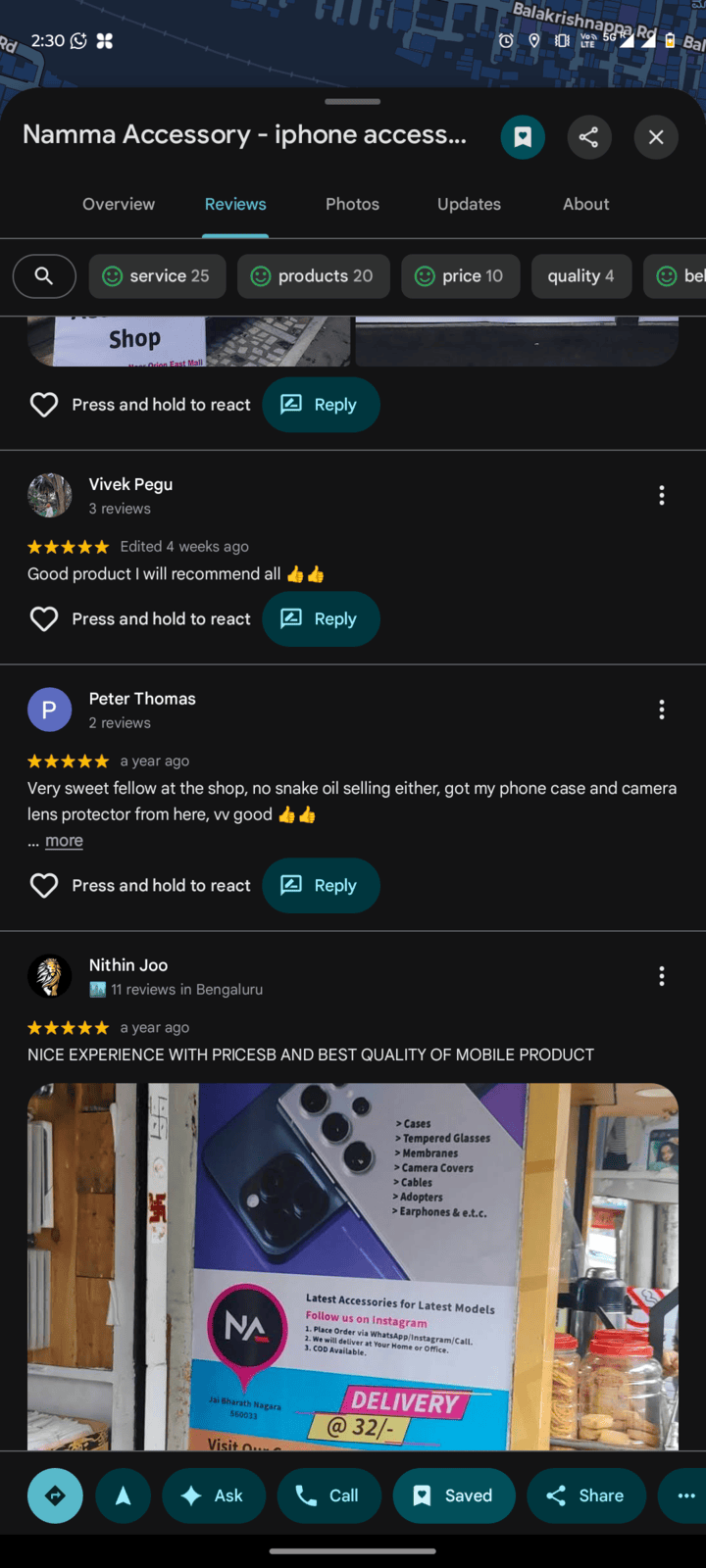The height and width of the screenshot is (1568, 706).
Task: Close the Namma Accessory place sheet
Action: pyautogui.click(x=656, y=137)
